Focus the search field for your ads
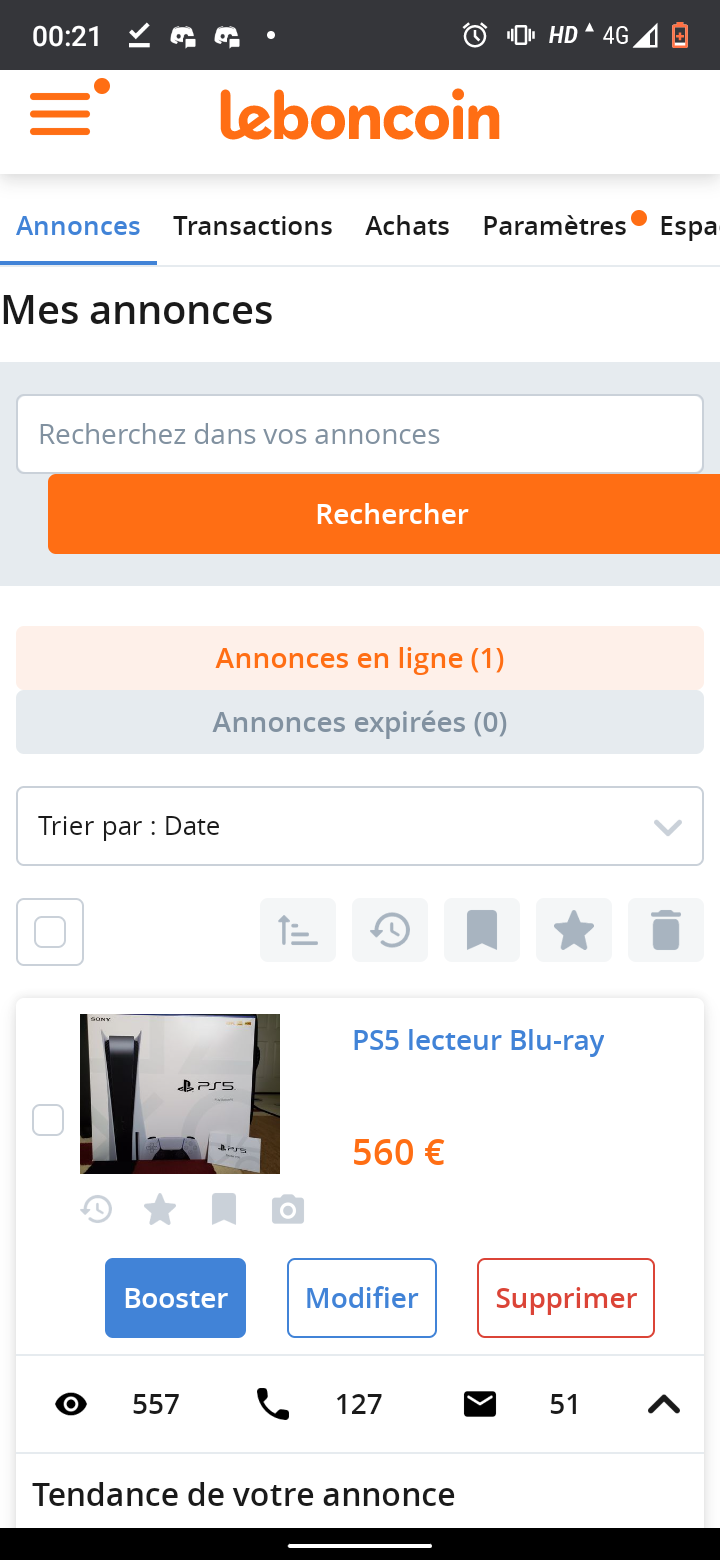This screenshot has width=720, height=1560. coord(360,434)
